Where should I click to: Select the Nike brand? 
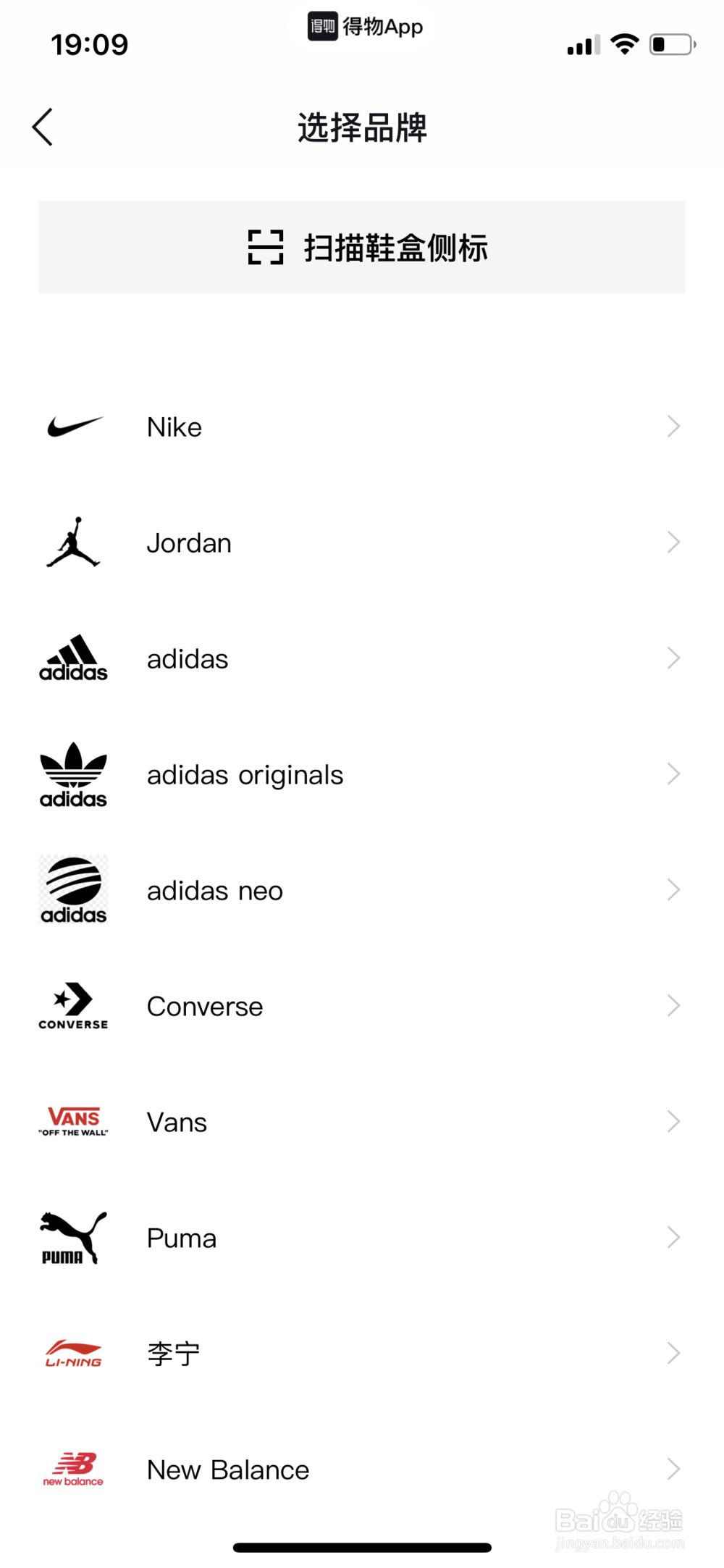pyautogui.click(x=362, y=427)
